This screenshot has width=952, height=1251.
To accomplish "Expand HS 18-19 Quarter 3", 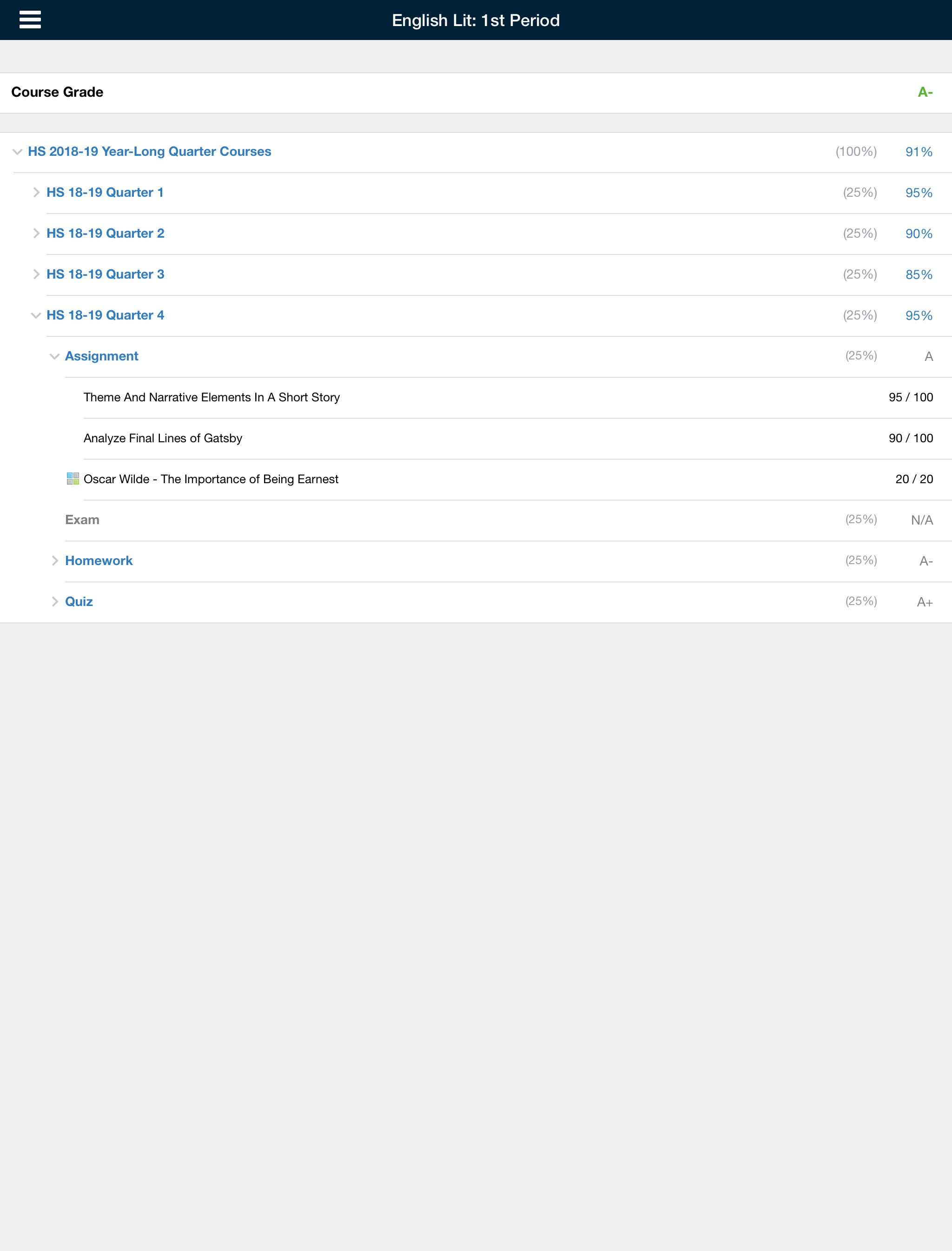I will [x=36, y=274].
